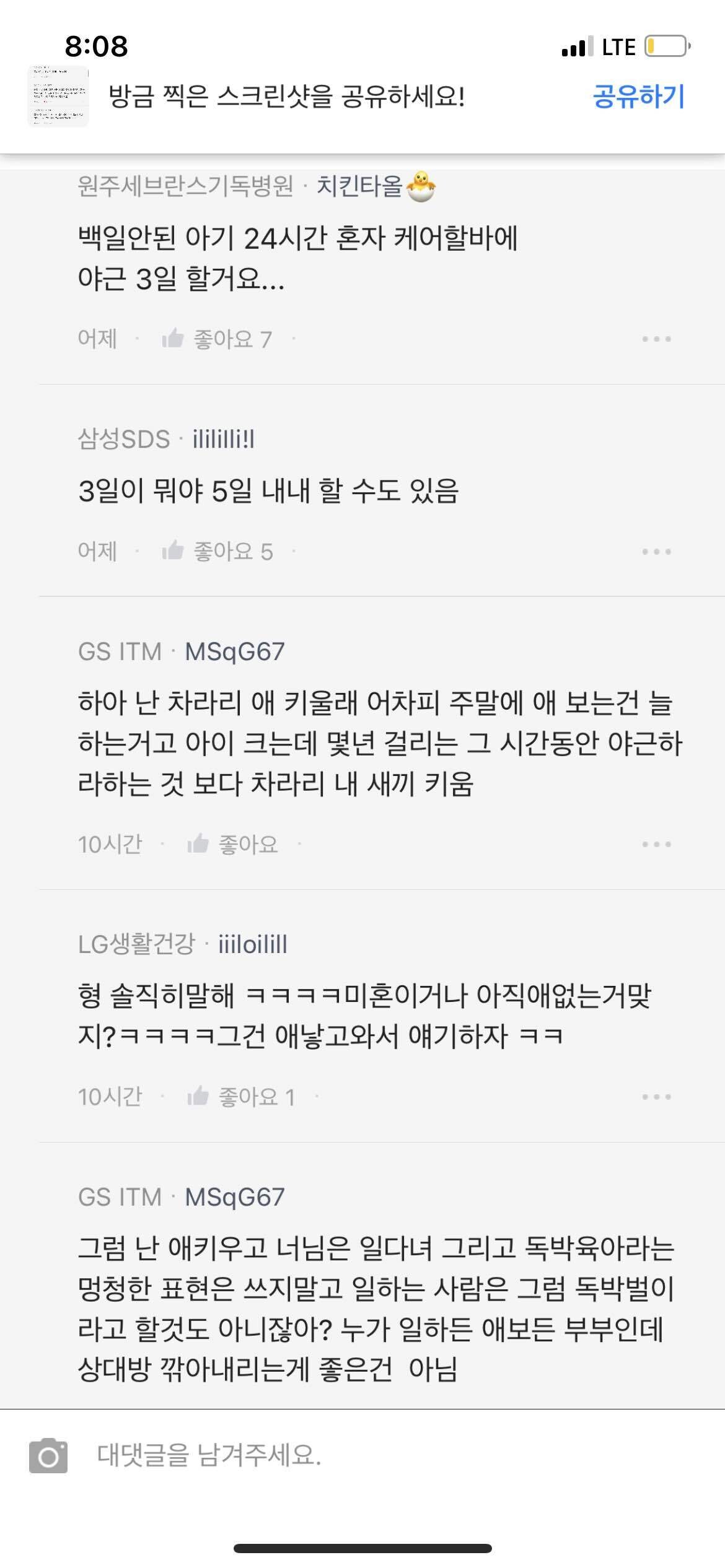Tap the chick emoji beside 치킨타올
The height and width of the screenshot is (1568, 725).
click(x=421, y=186)
